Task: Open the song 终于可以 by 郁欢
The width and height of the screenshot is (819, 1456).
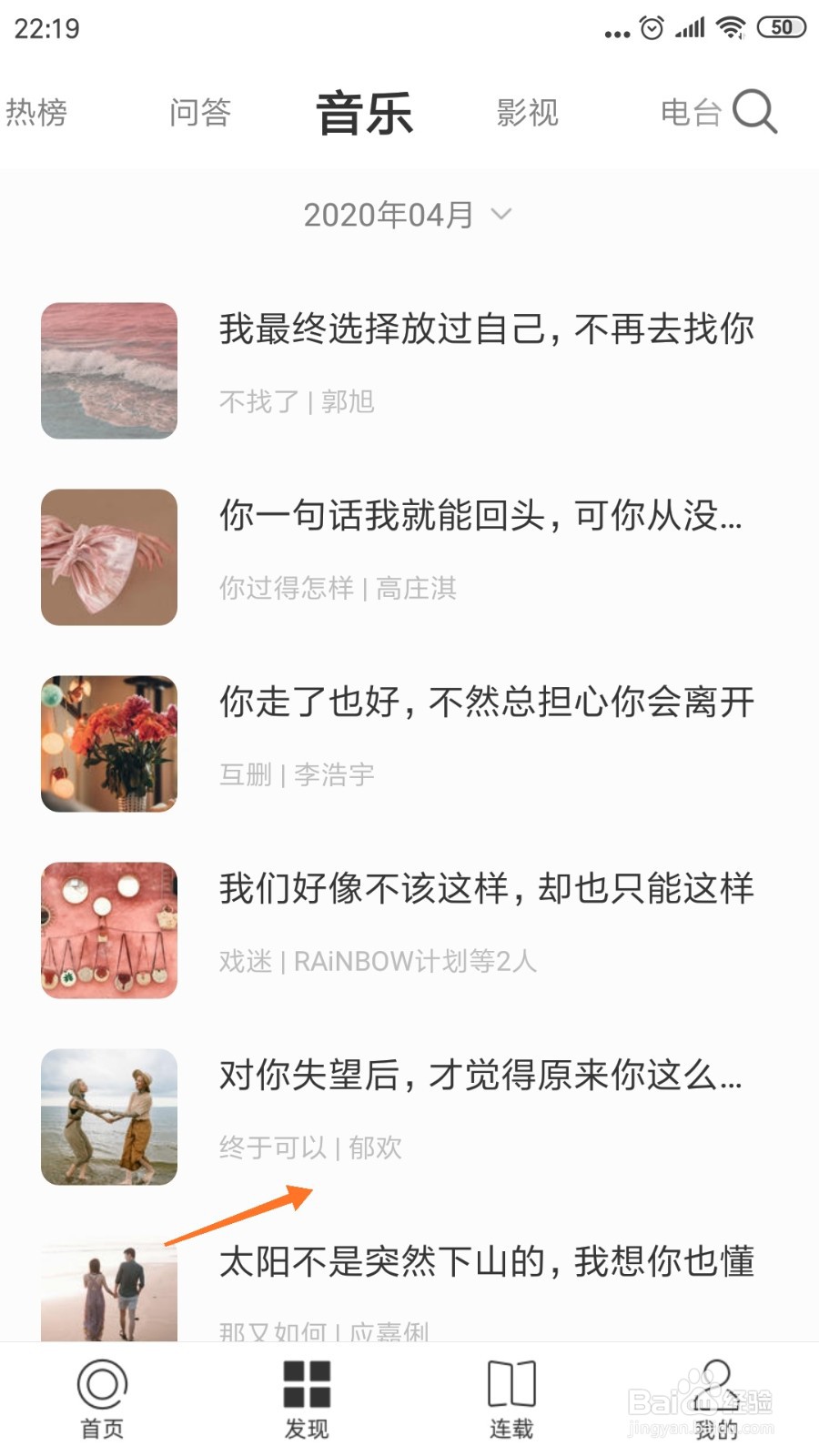Action: (409, 1117)
